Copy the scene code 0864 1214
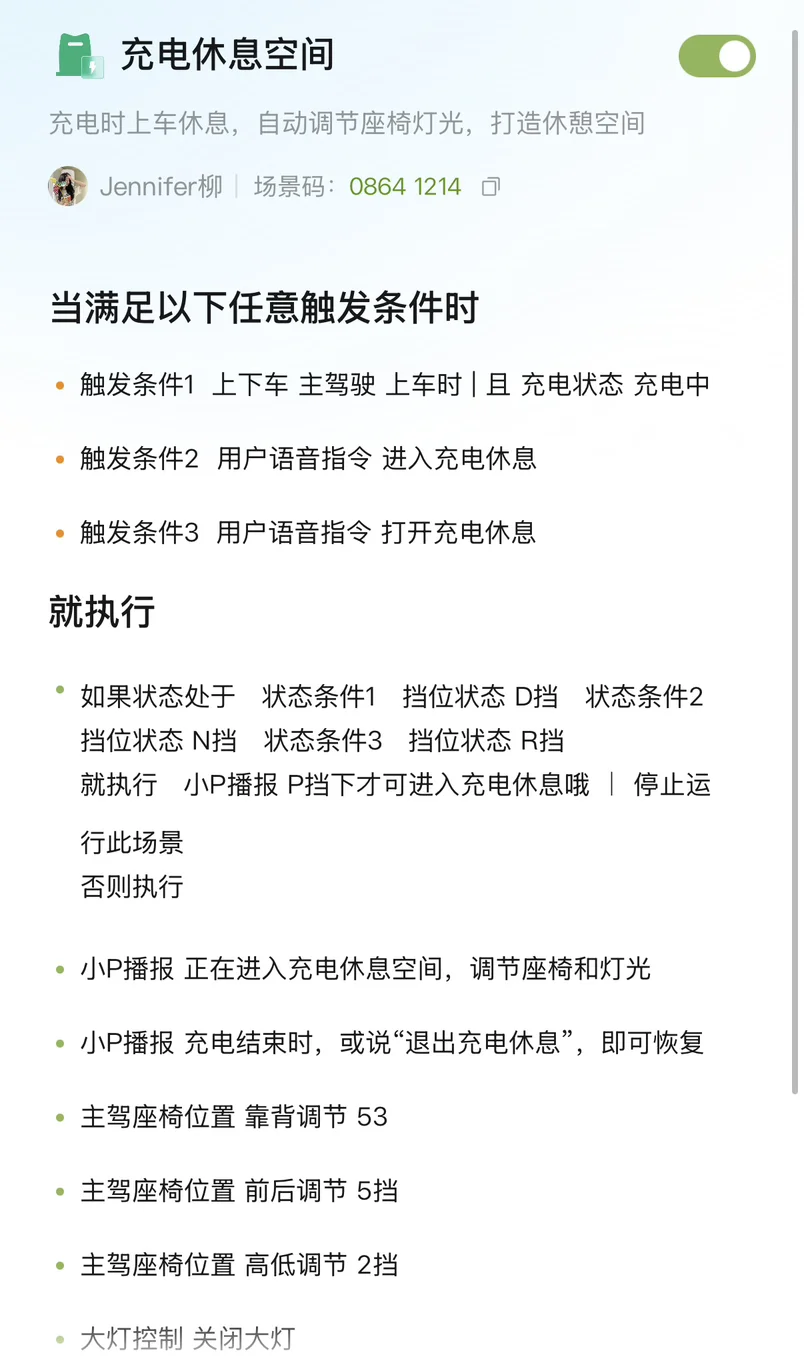The height and width of the screenshot is (1365, 804). 490,187
